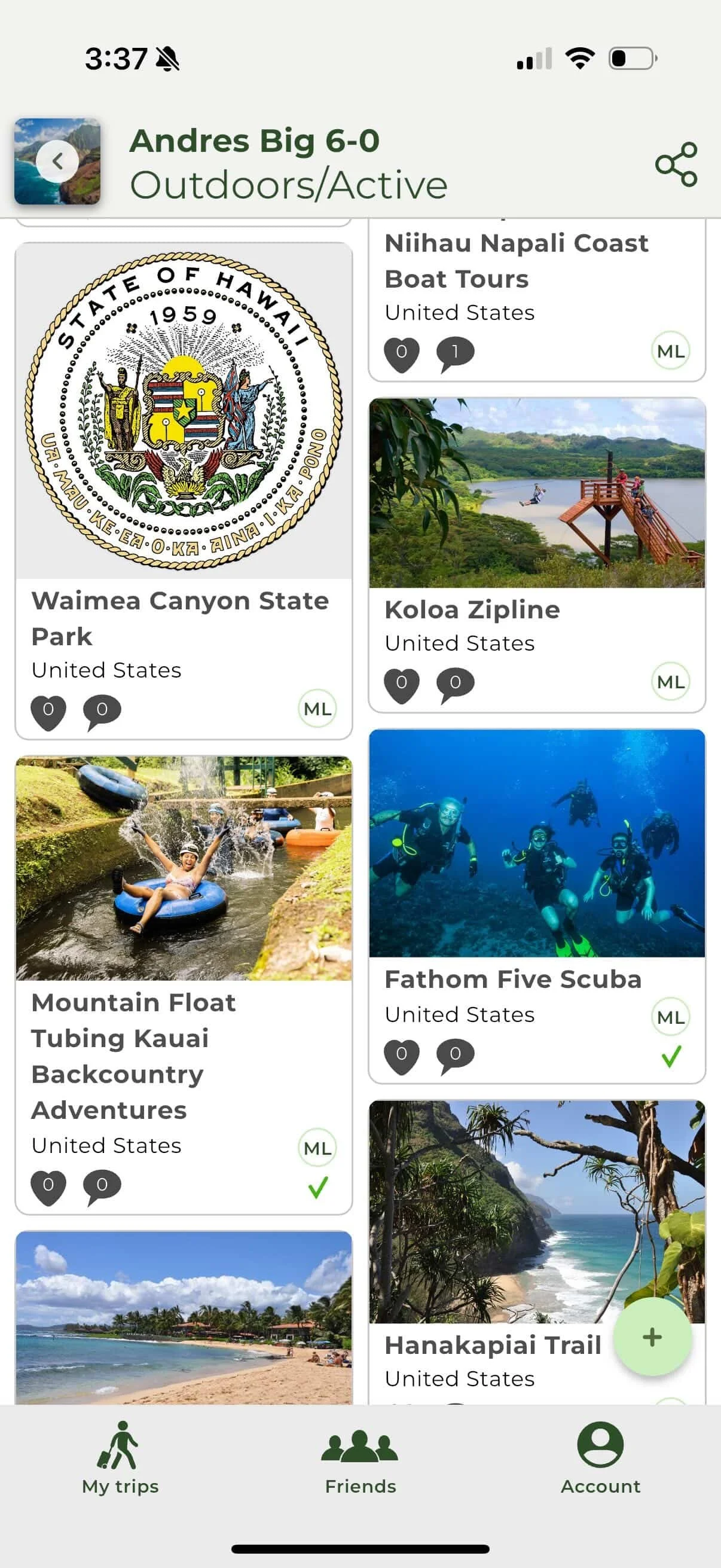Open the Hanakapiai Trail card
Viewport: 721px width, 1568px height.
coord(493,1345)
